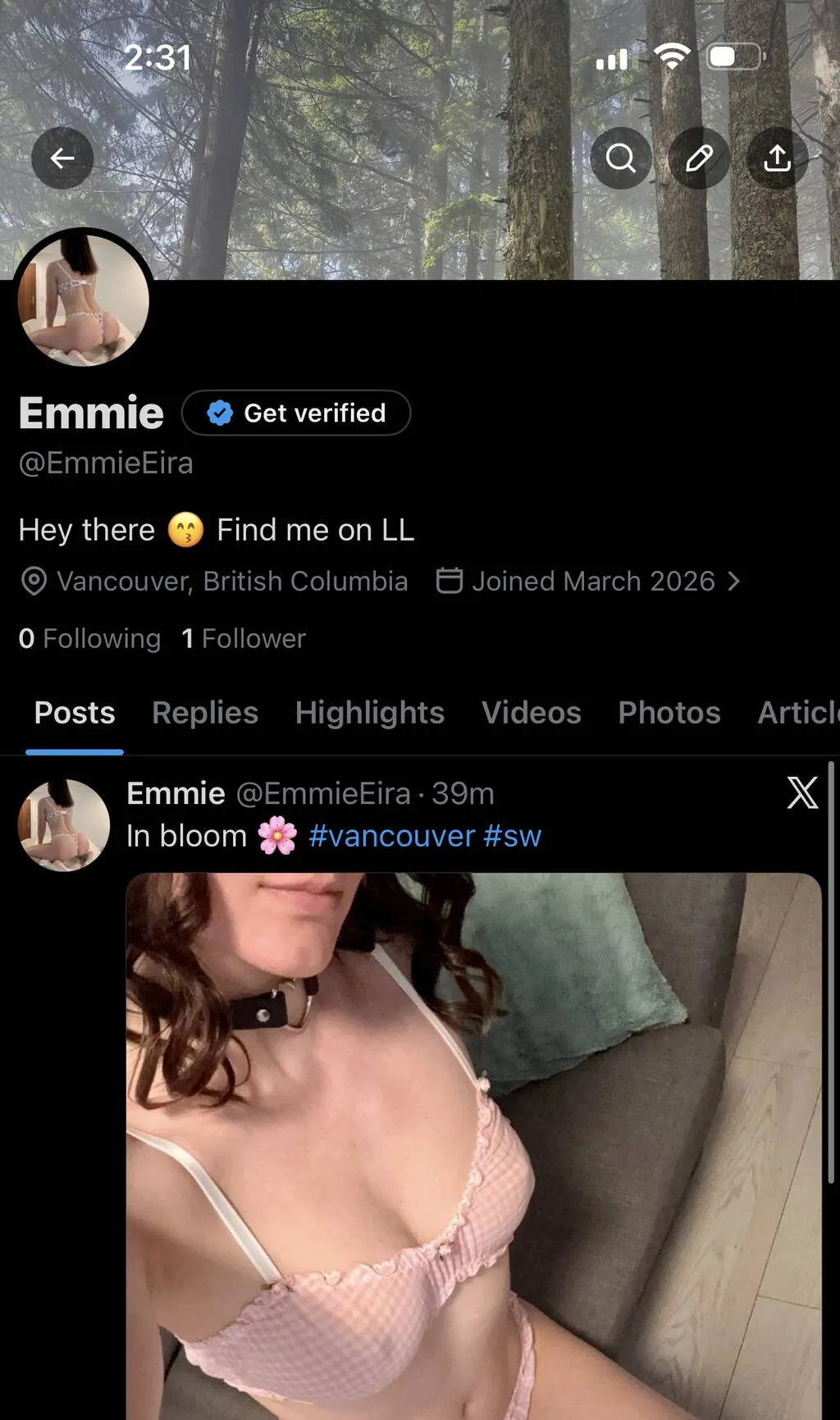This screenshot has height=1420, width=840.
Task: Switch to the Photos tab
Action: (669, 712)
